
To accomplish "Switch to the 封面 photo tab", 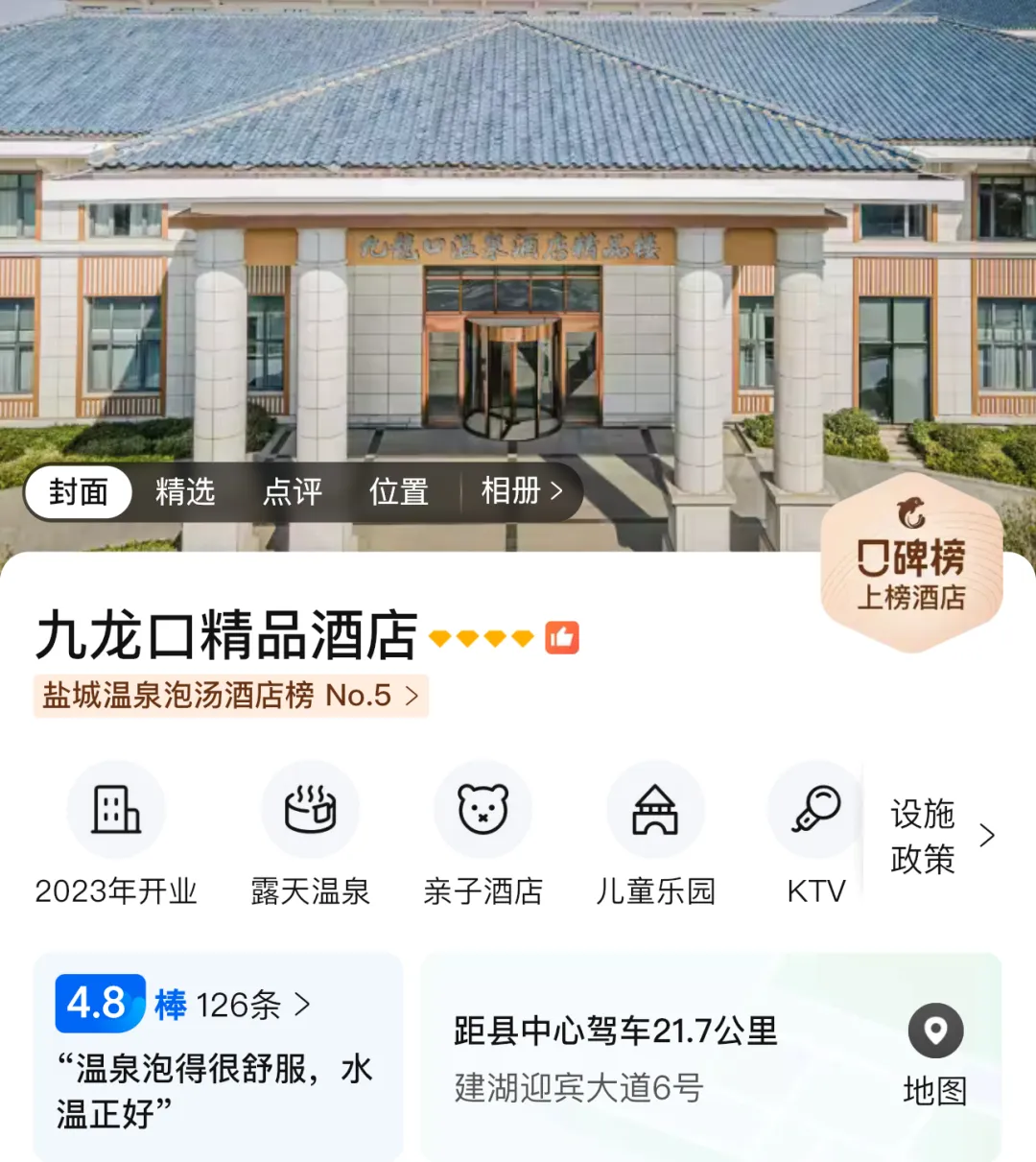I will coord(79,492).
